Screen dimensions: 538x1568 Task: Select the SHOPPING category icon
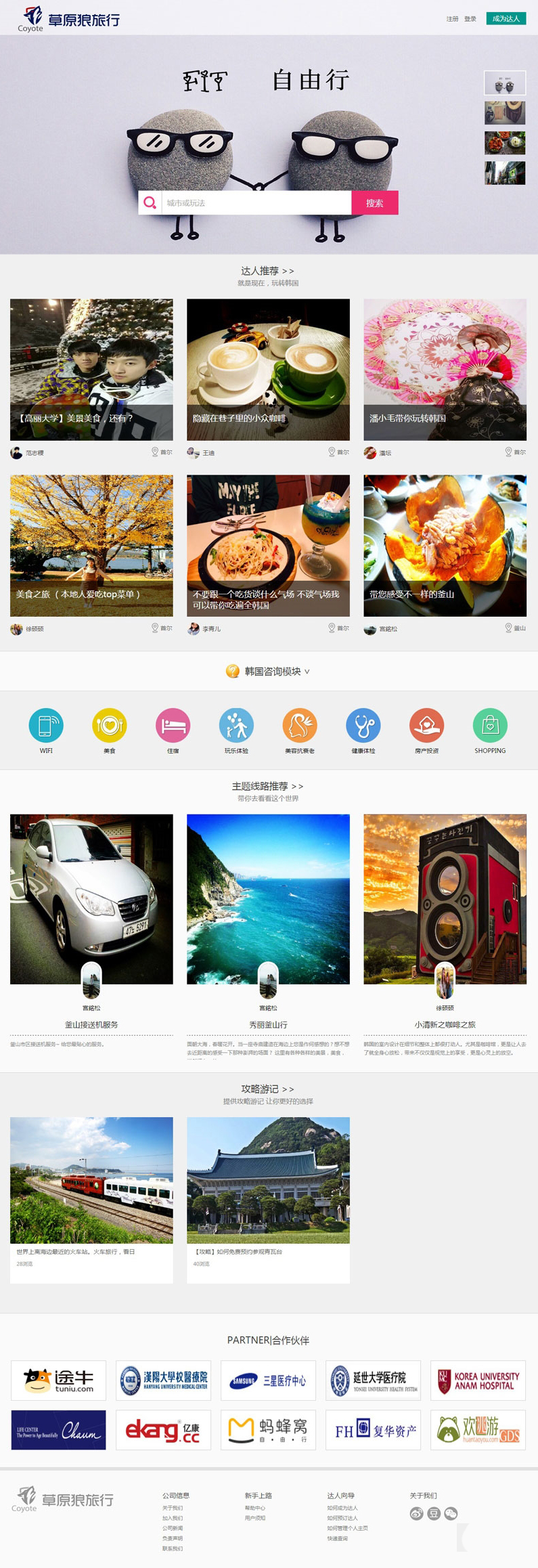point(490,725)
